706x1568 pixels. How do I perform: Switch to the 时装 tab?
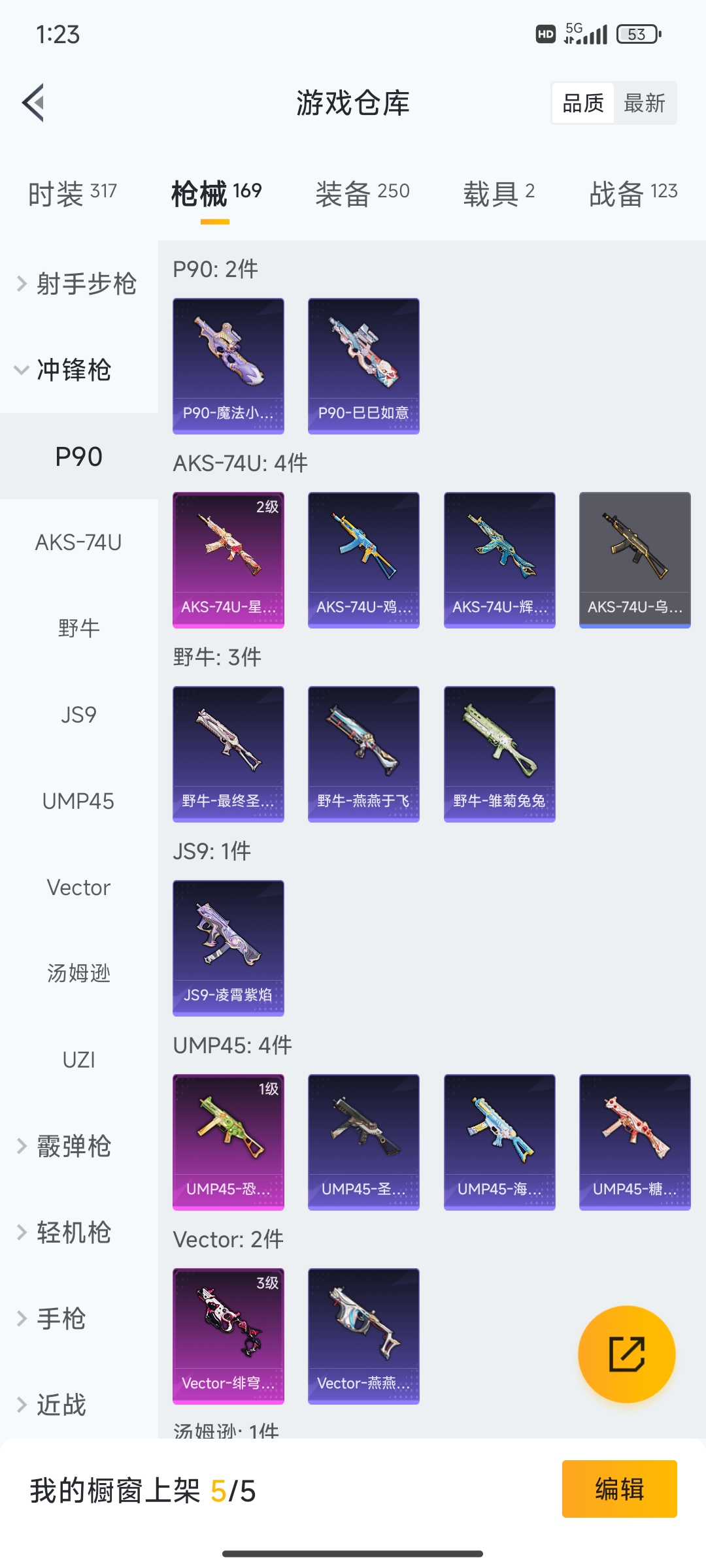pyautogui.click(x=72, y=193)
